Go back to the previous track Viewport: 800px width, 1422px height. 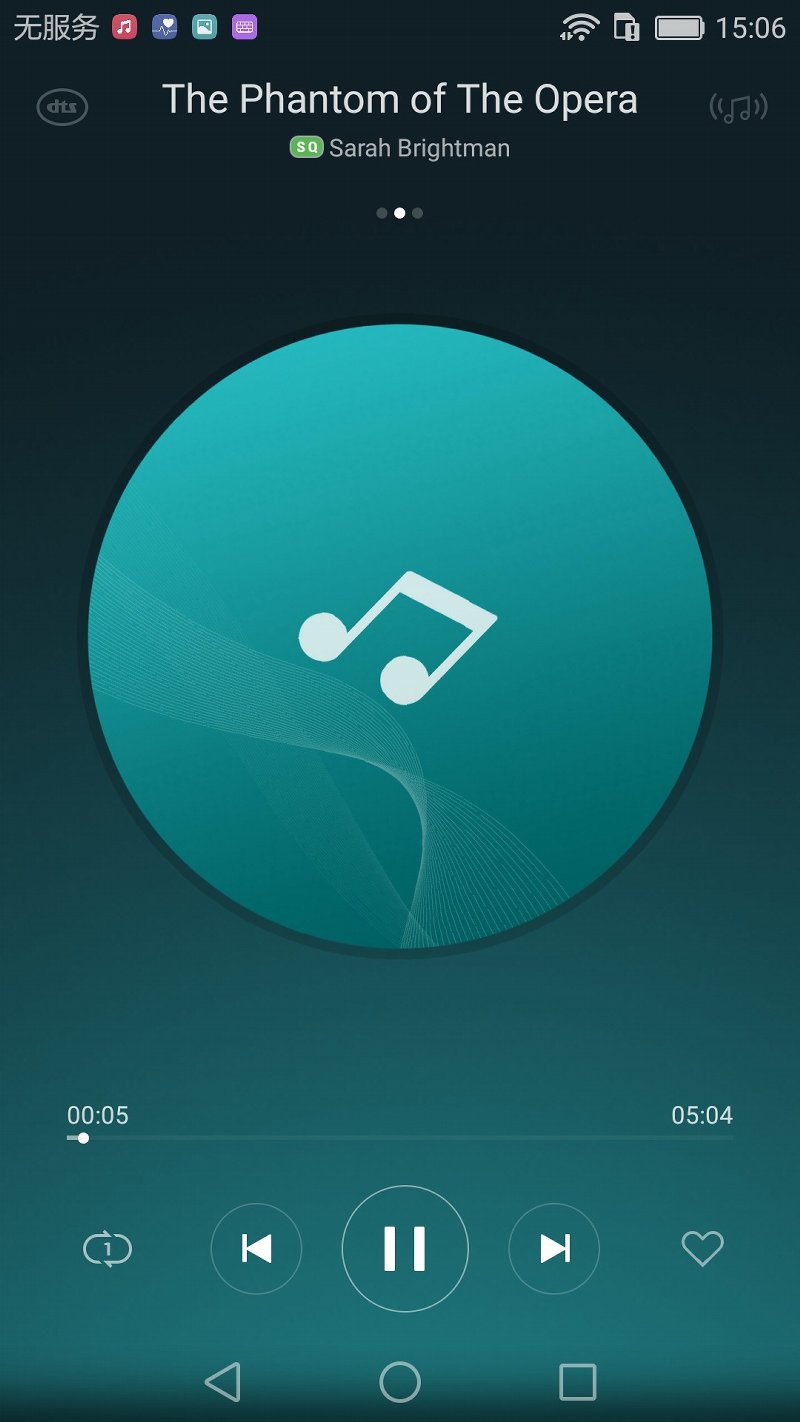(256, 1248)
